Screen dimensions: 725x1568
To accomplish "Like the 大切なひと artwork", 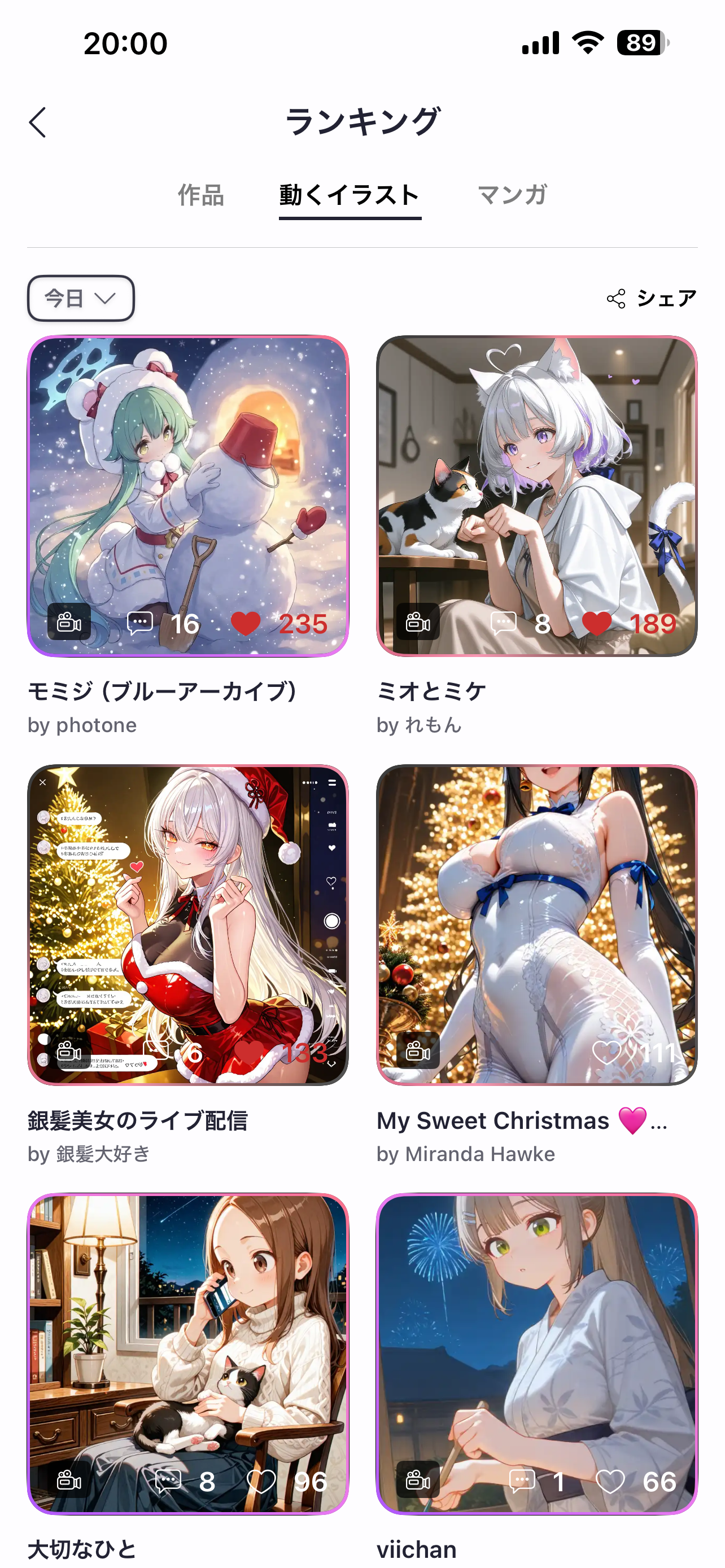I will click(261, 1481).
